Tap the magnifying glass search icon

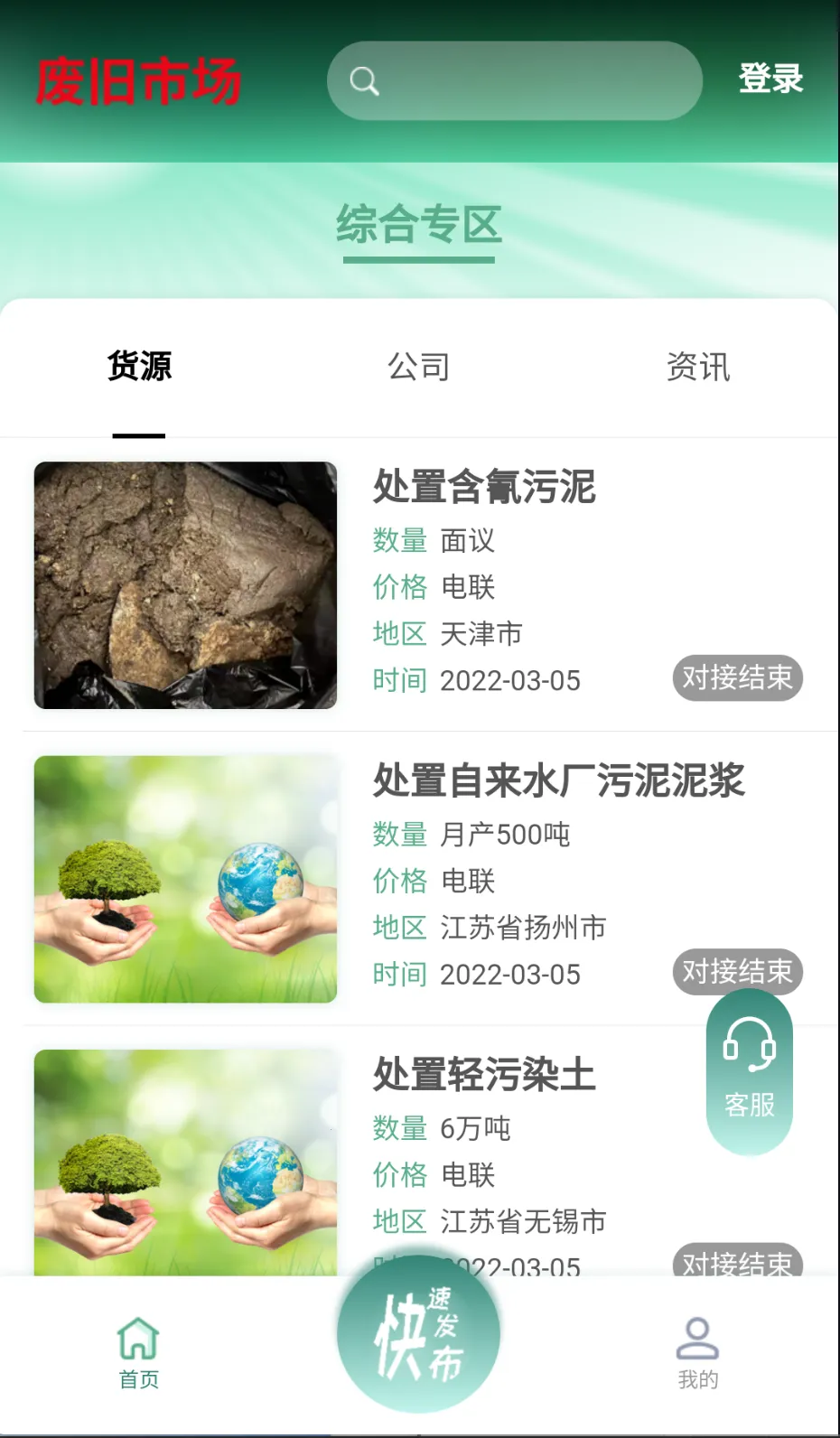364,80
